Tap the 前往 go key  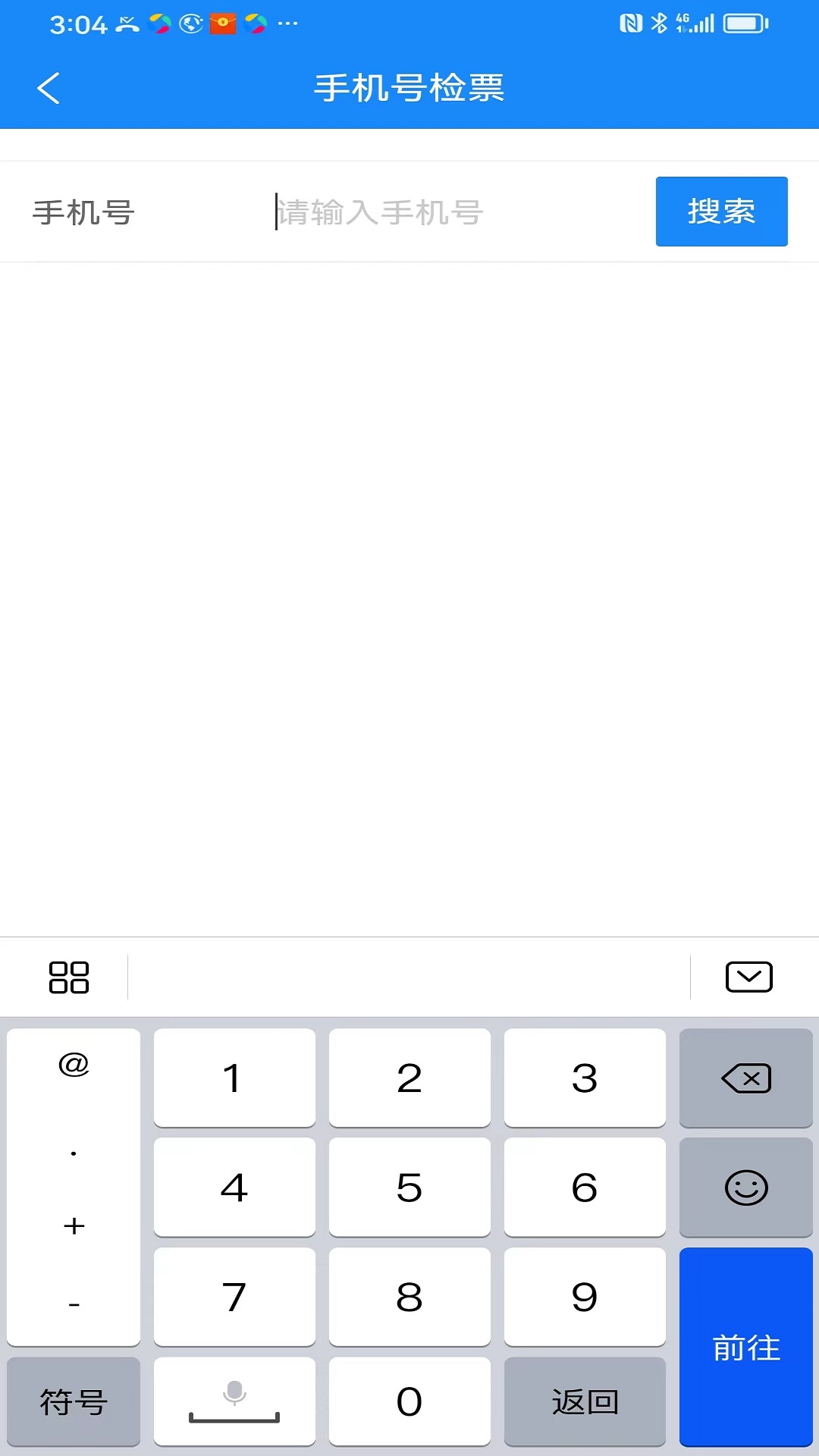pyautogui.click(x=745, y=1347)
